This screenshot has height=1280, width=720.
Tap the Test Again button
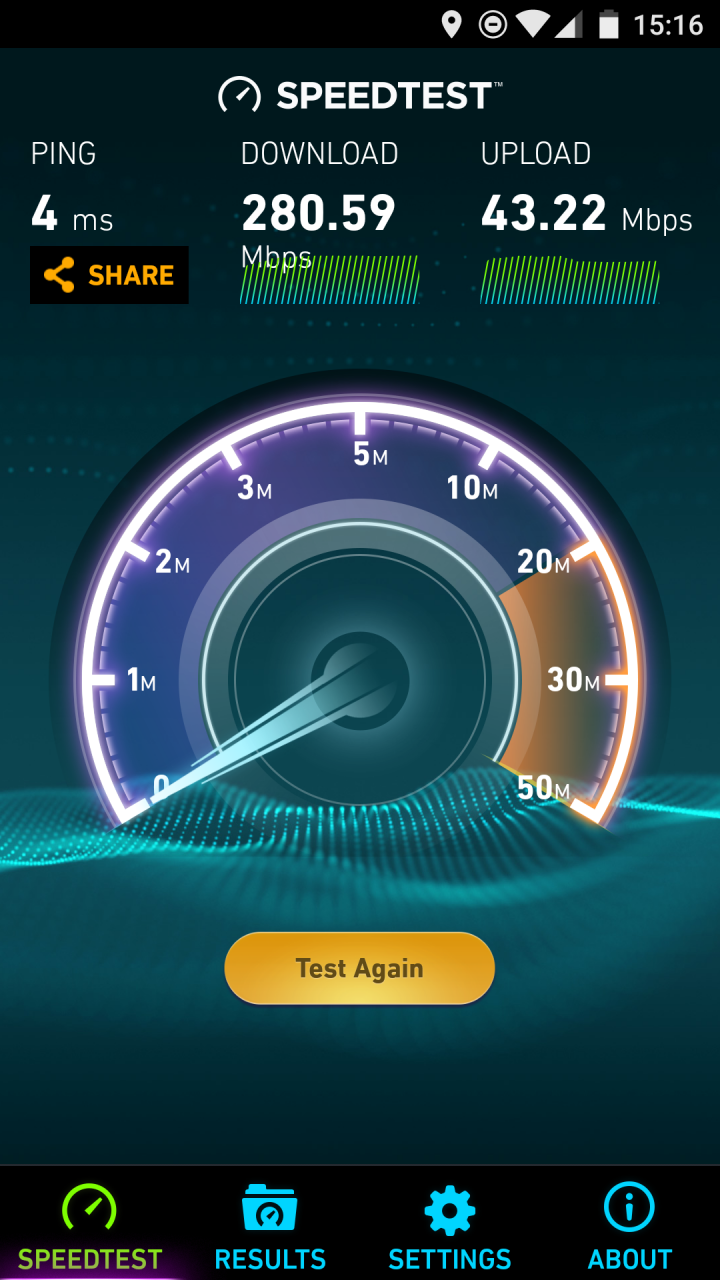360,968
